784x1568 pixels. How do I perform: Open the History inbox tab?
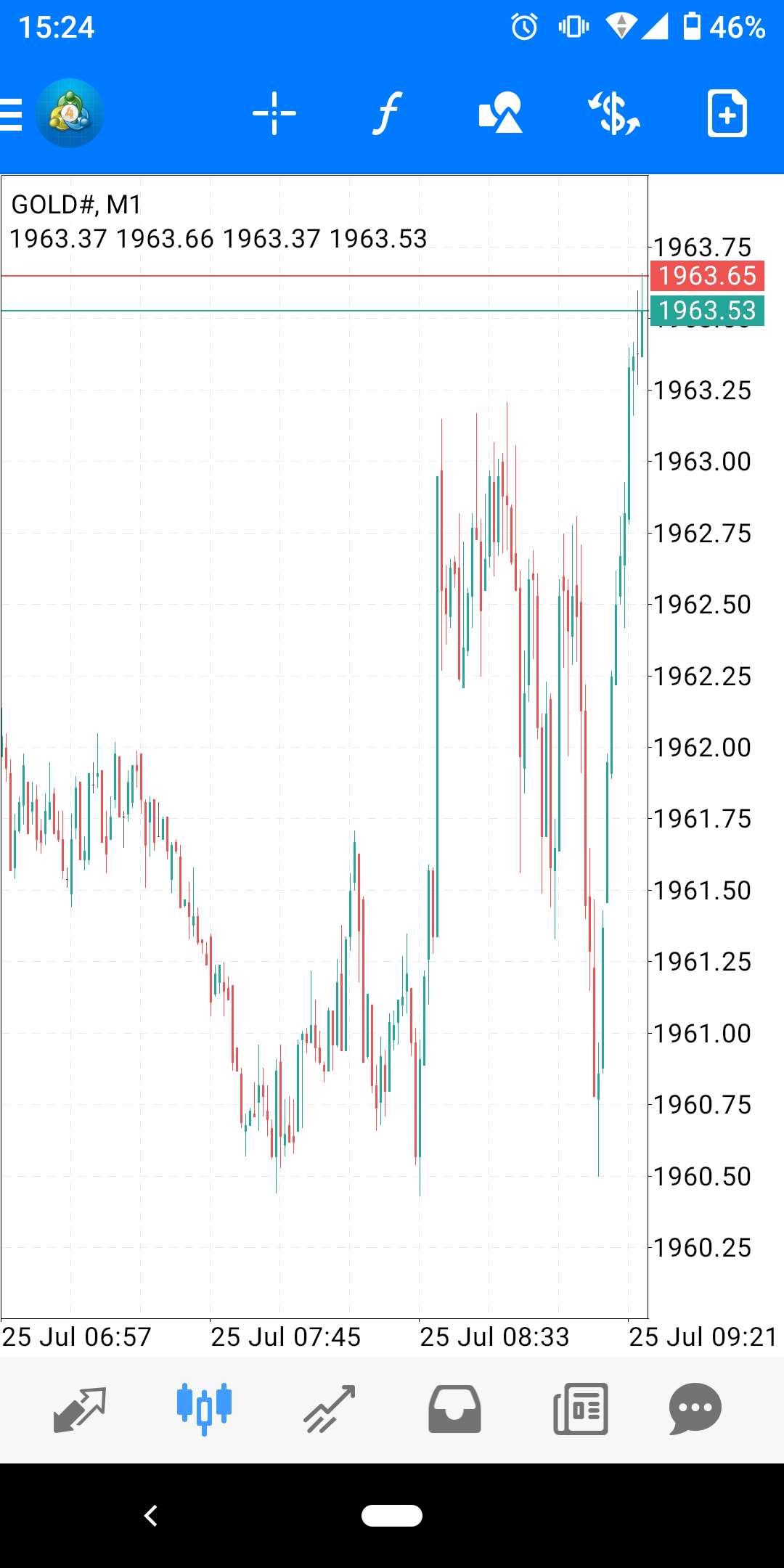[454, 1409]
